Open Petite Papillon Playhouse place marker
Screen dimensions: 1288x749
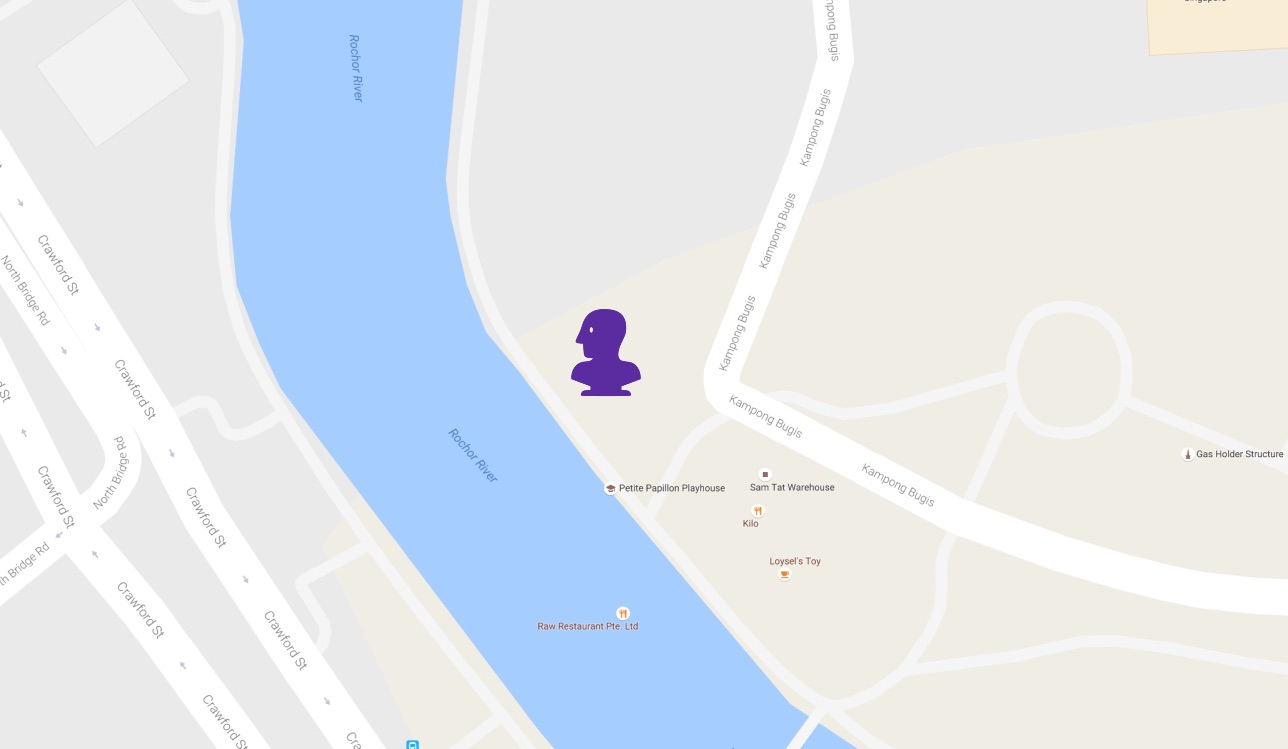pyautogui.click(x=610, y=489)
